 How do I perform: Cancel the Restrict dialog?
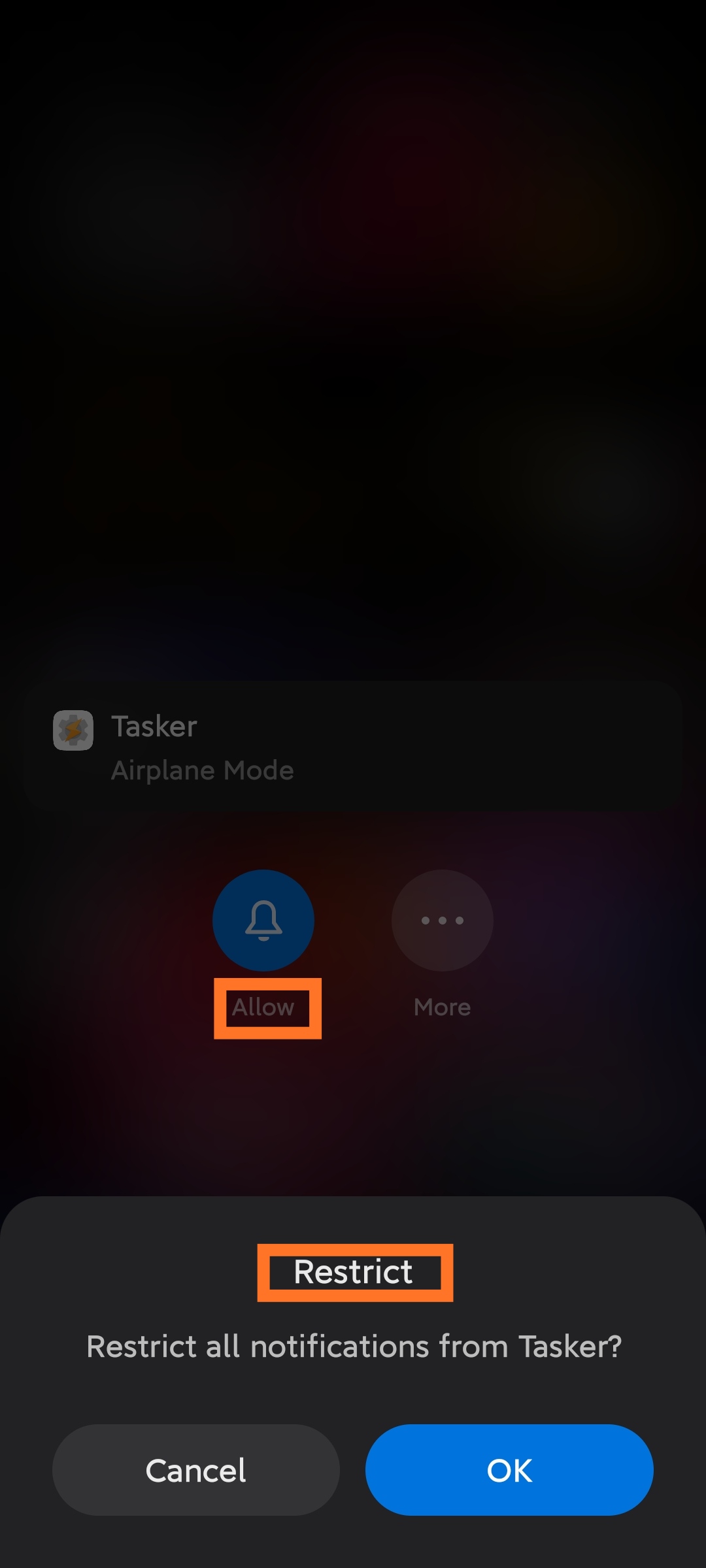click(x=195, y=1470)
